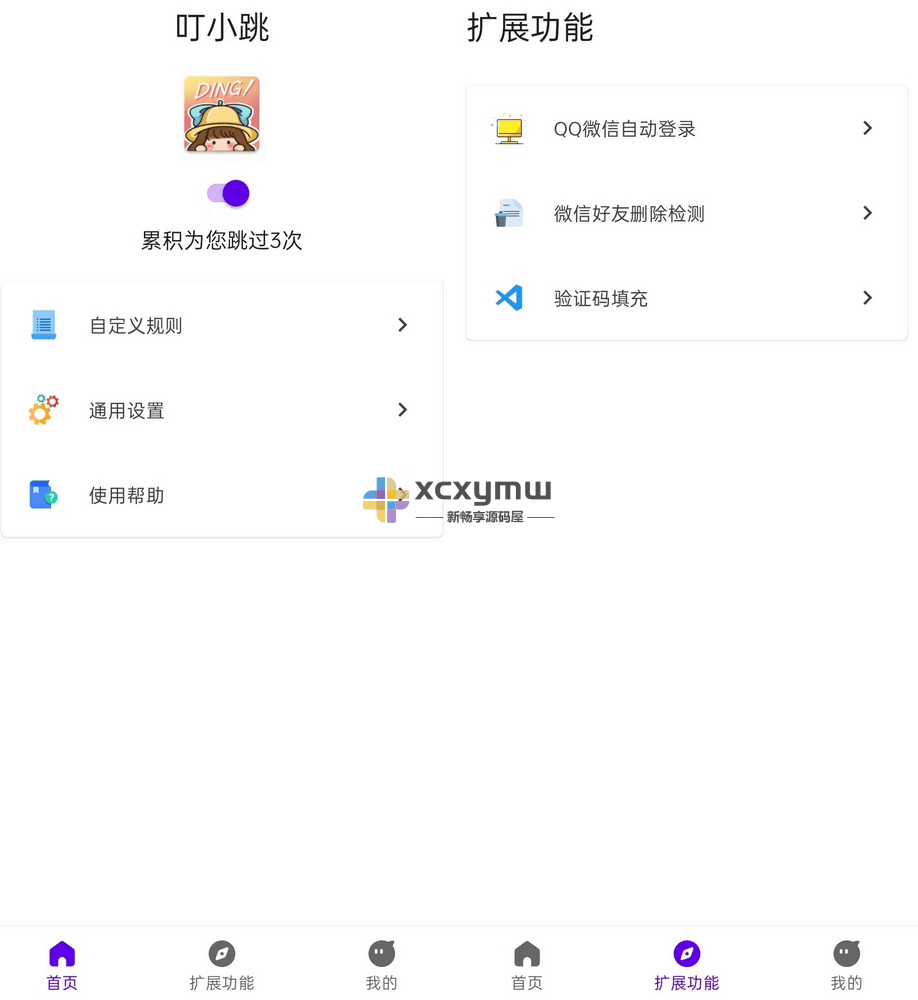Select the 自定义规则 list rules icon
The image size is (918, 1000).
click(x=42, y=324)
